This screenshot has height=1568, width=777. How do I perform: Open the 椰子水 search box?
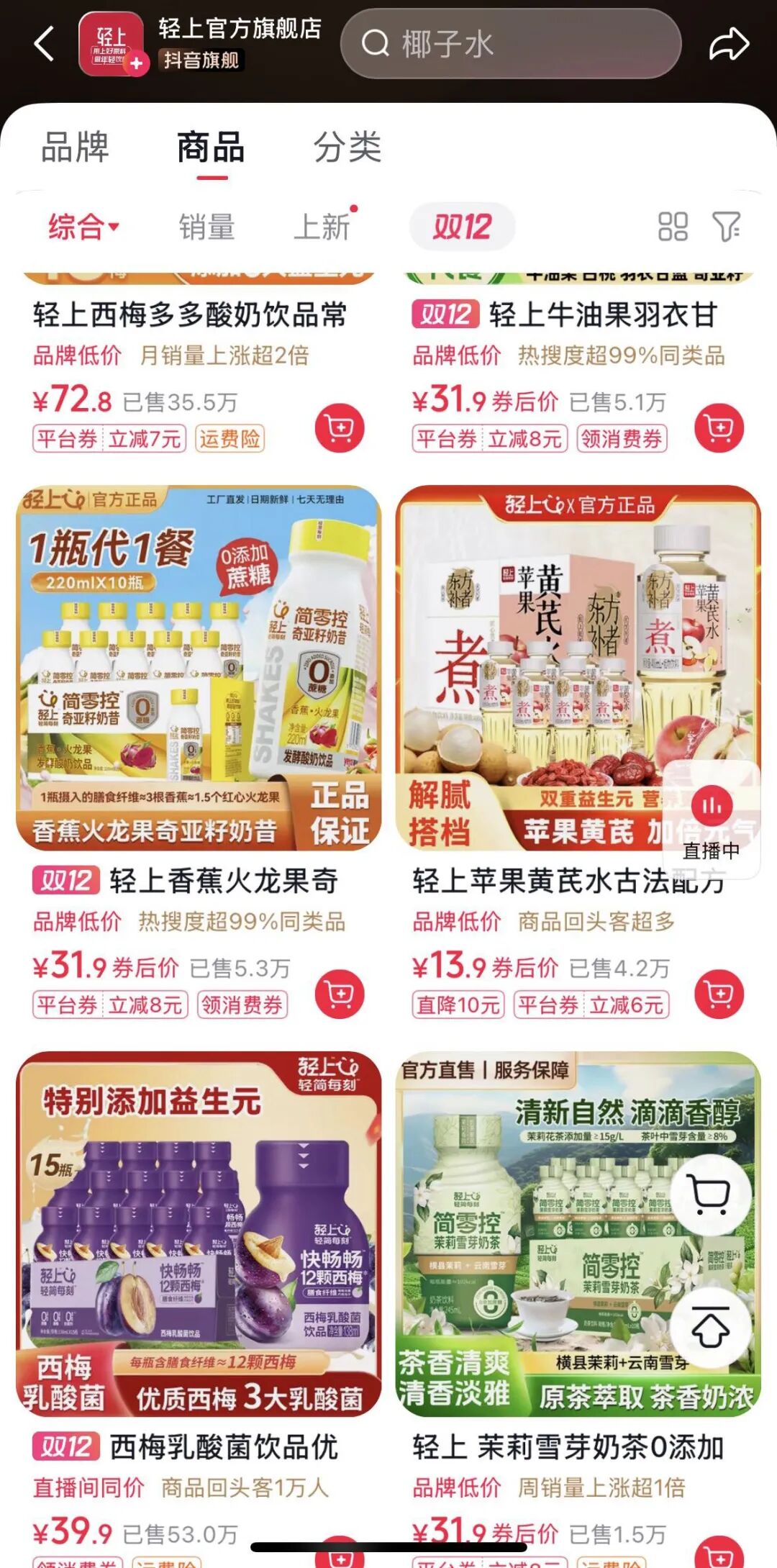click(x=511, y=44)
